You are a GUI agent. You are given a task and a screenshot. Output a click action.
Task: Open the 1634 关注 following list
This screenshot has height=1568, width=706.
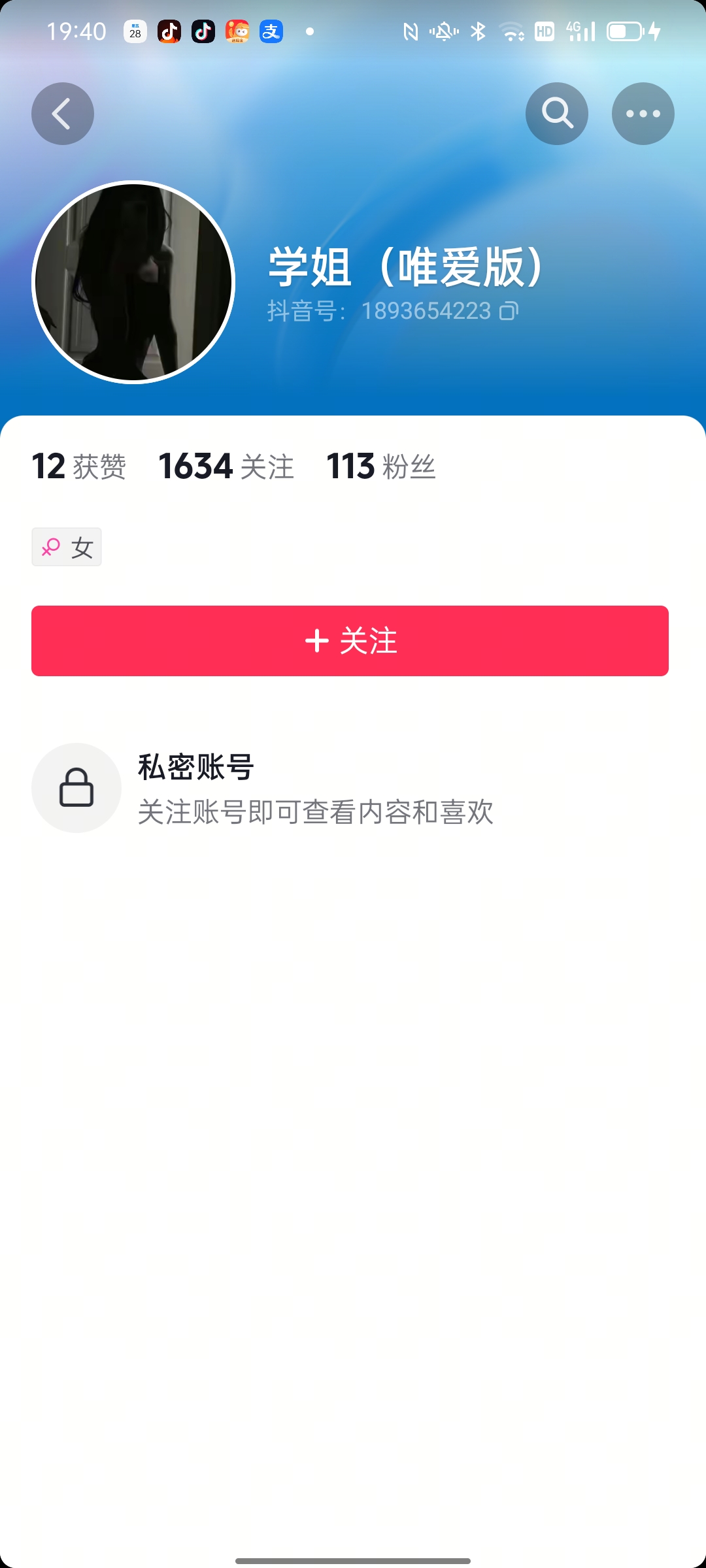pyautogui.click(x=226, y=466)
